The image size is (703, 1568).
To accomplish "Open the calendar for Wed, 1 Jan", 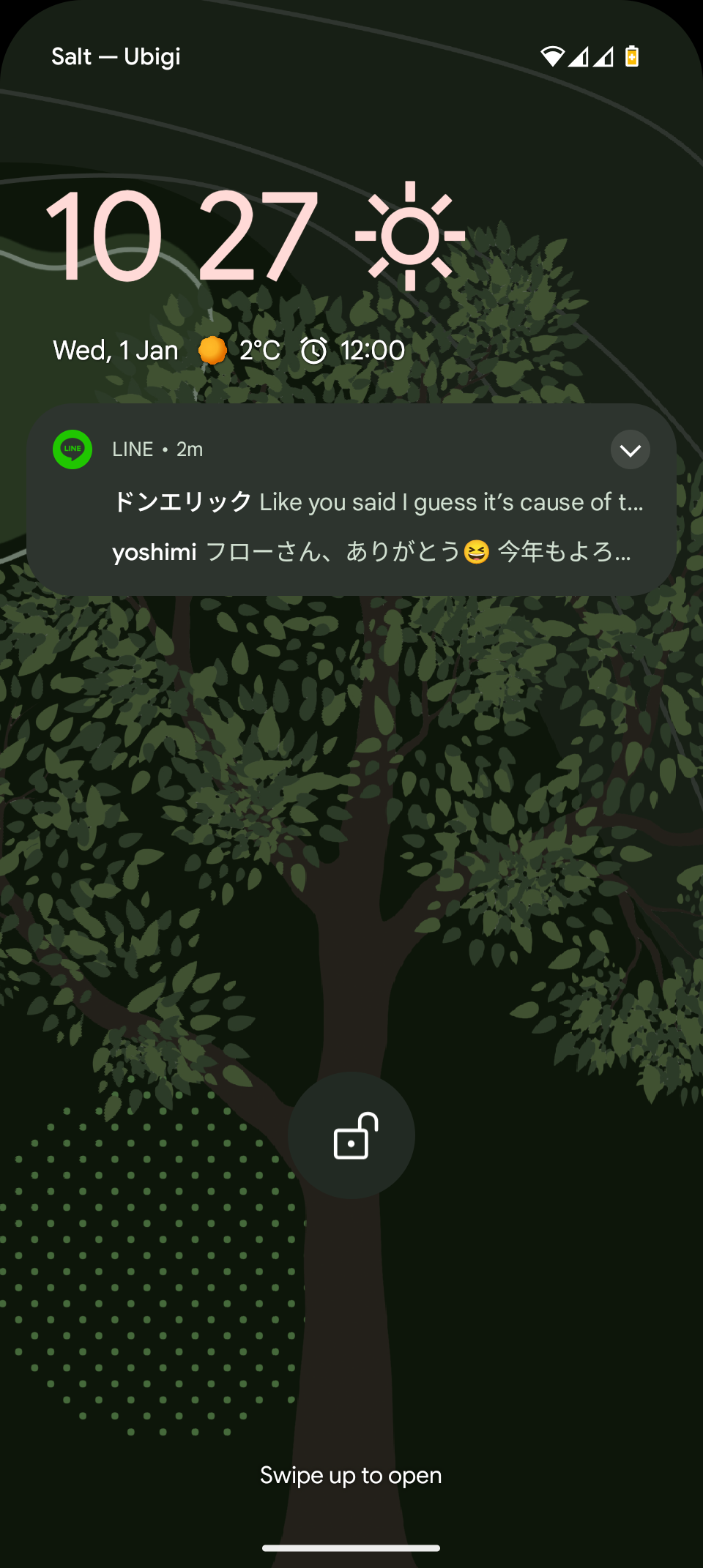I will tap(116, 351).
